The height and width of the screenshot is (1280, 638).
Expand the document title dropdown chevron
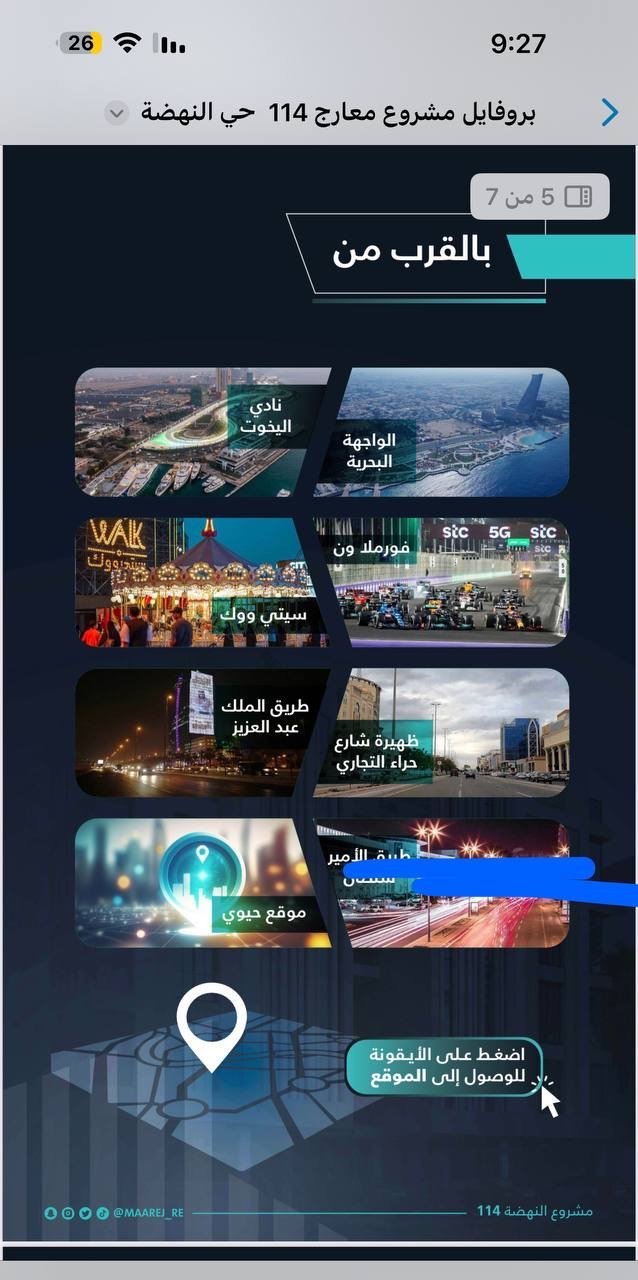coord(117,113)
